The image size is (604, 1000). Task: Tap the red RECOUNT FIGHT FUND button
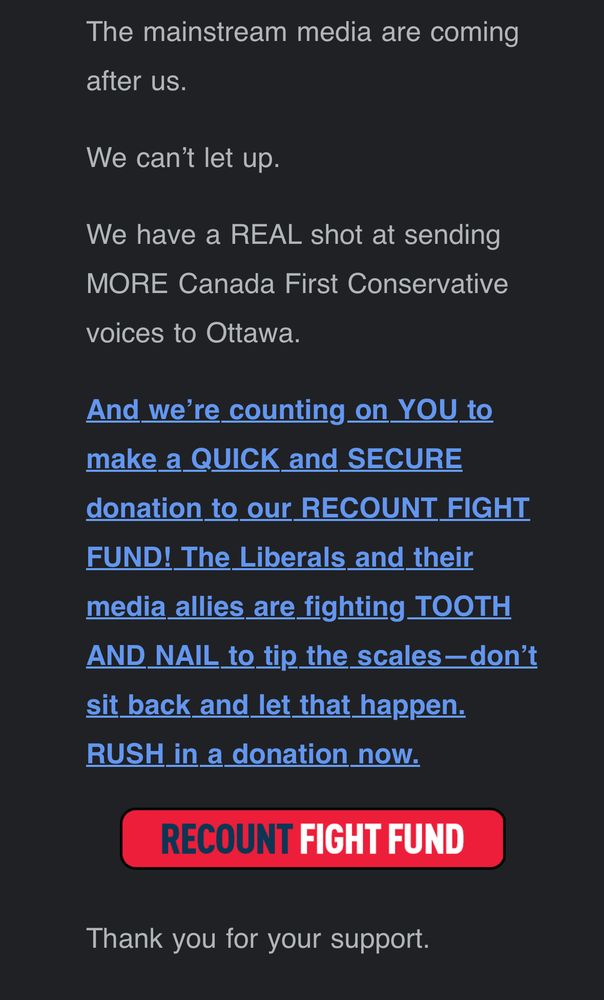(313, 839)
